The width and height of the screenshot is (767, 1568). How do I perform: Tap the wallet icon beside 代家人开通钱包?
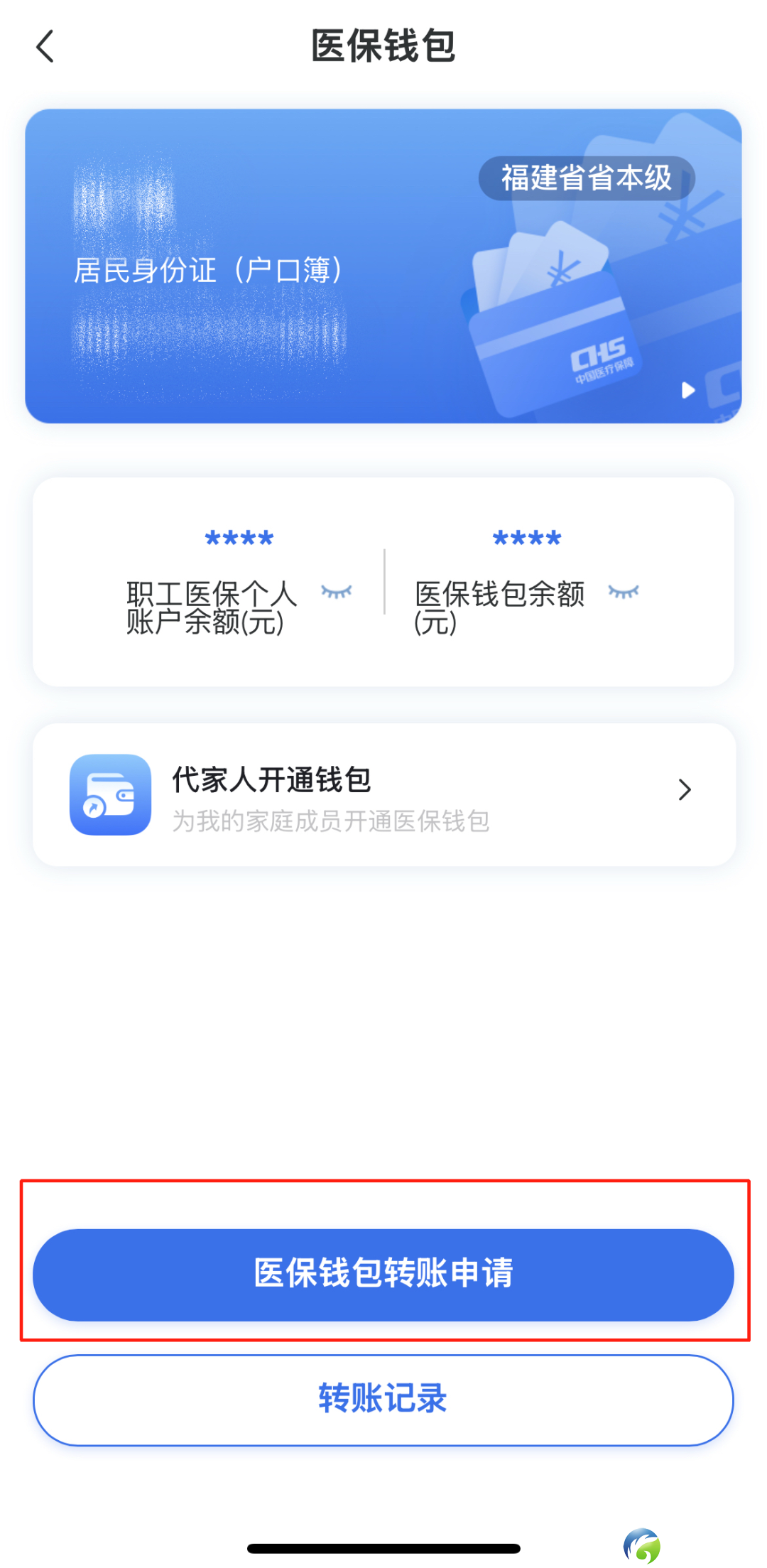(x=110, y=795)
